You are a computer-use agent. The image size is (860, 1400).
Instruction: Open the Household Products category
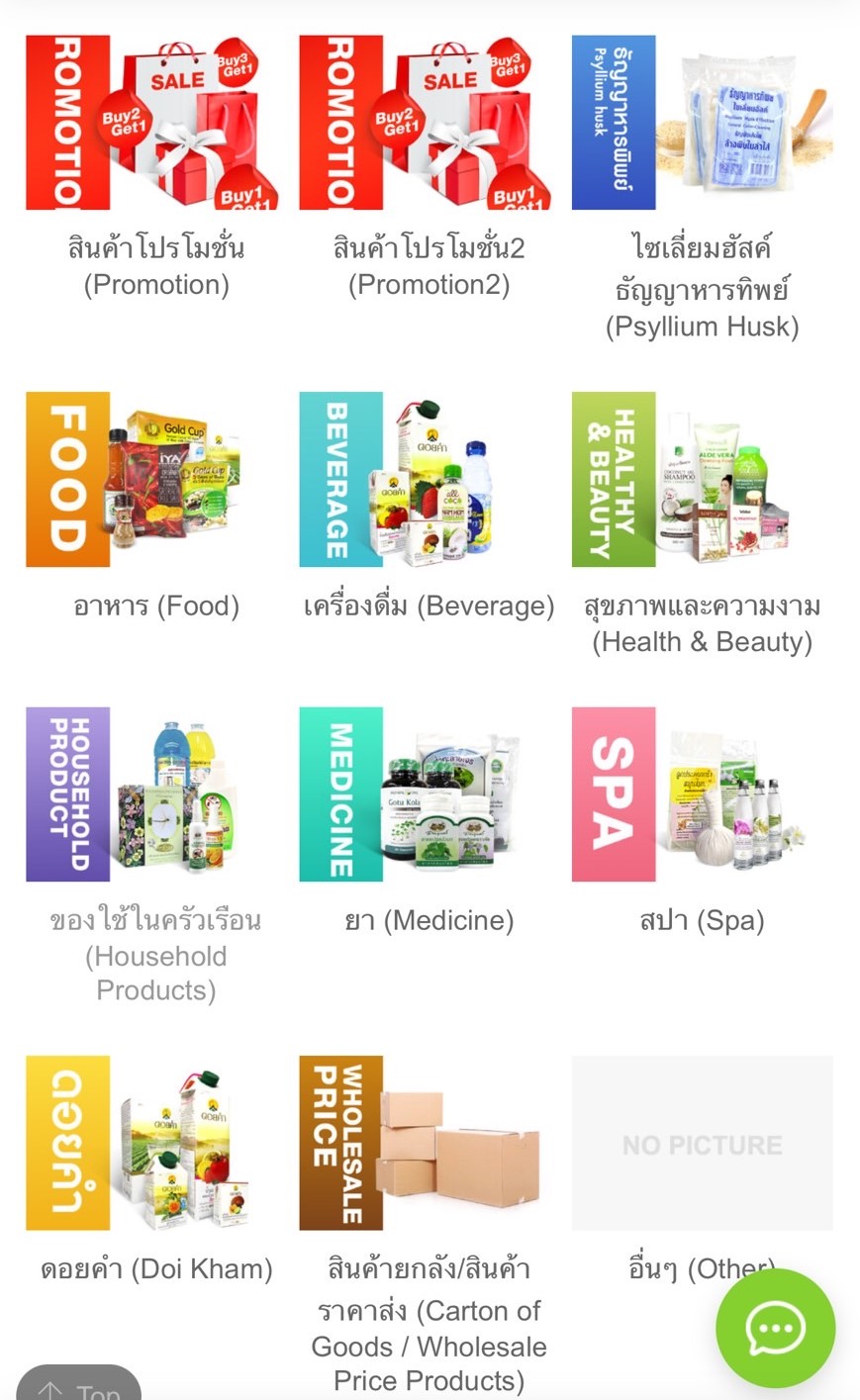[x=152, y=794]
